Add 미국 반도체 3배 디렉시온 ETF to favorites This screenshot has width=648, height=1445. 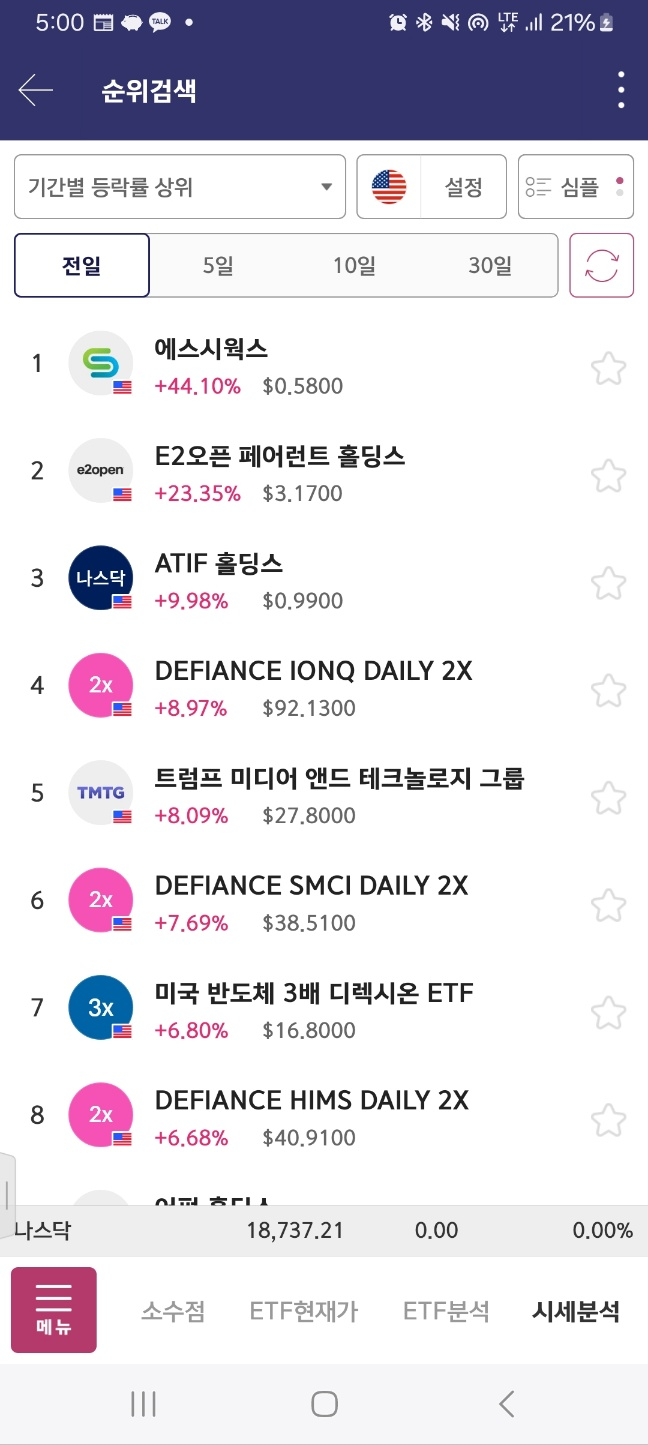click(608, 1012)
